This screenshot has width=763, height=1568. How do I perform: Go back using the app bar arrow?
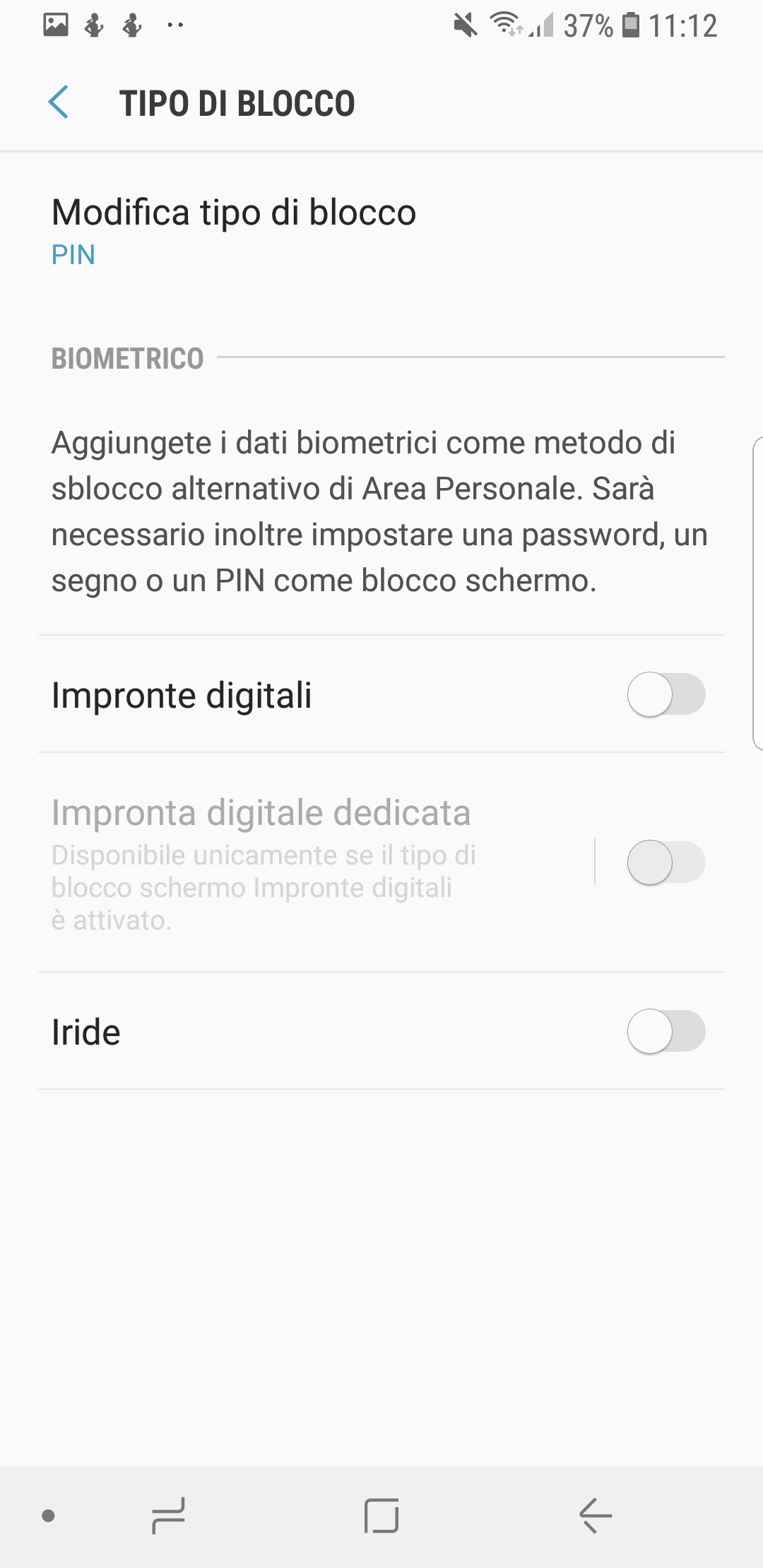point(59,102)
